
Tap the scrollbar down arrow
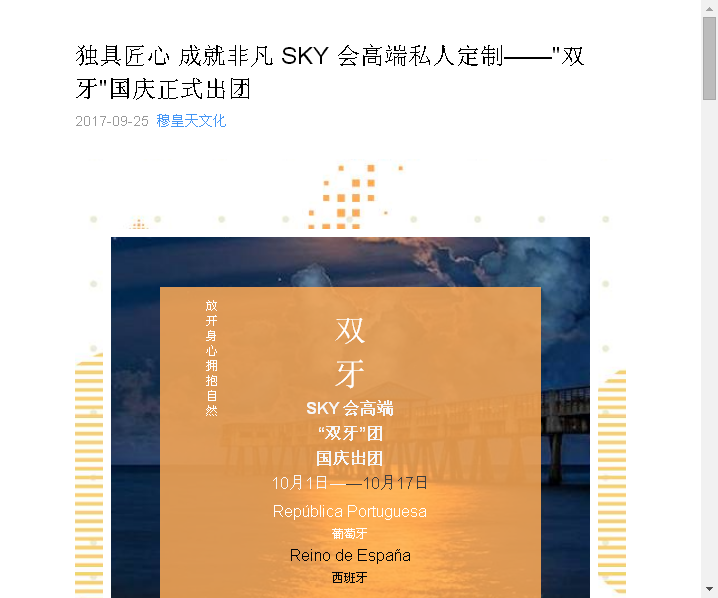click(x=709, y=589)
